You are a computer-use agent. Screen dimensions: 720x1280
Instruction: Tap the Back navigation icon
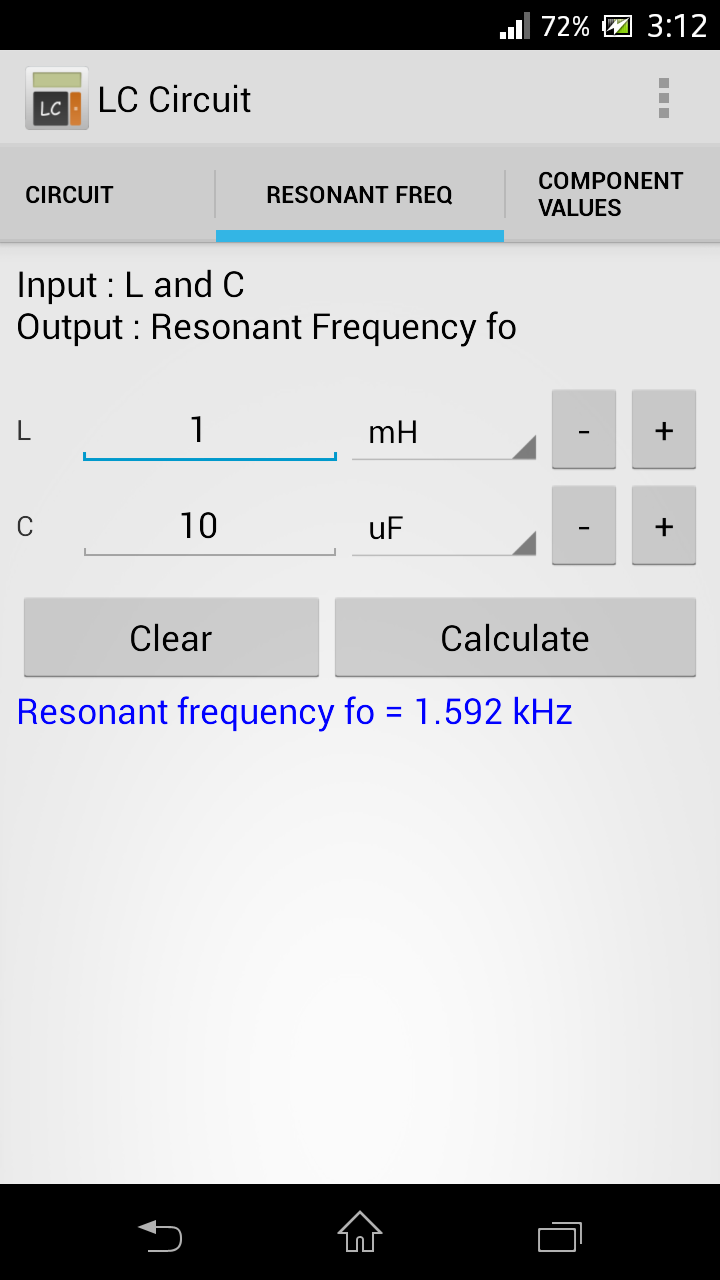(160, 1235)
